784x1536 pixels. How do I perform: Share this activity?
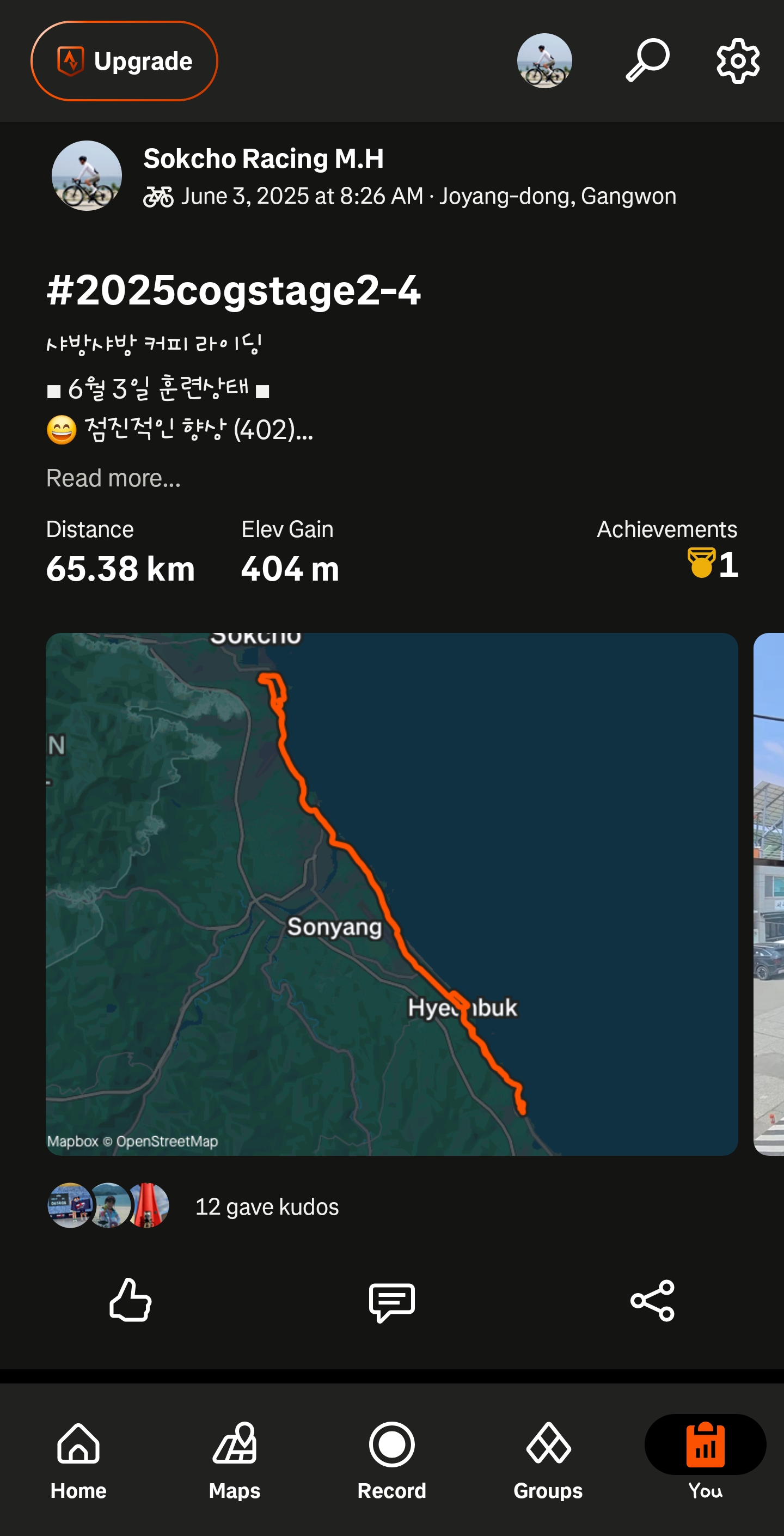[x=653, y=1301]
